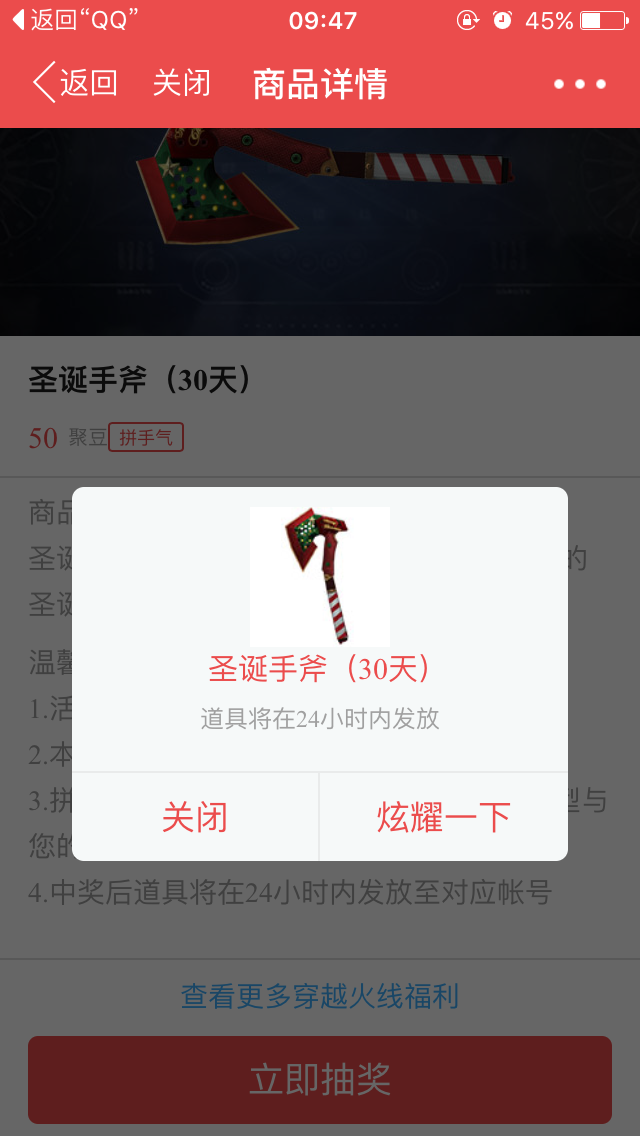Tap 炫耀一下 to share the prize
The height and width of the screenshot is (1136, 640).
[x=444, y=817]
